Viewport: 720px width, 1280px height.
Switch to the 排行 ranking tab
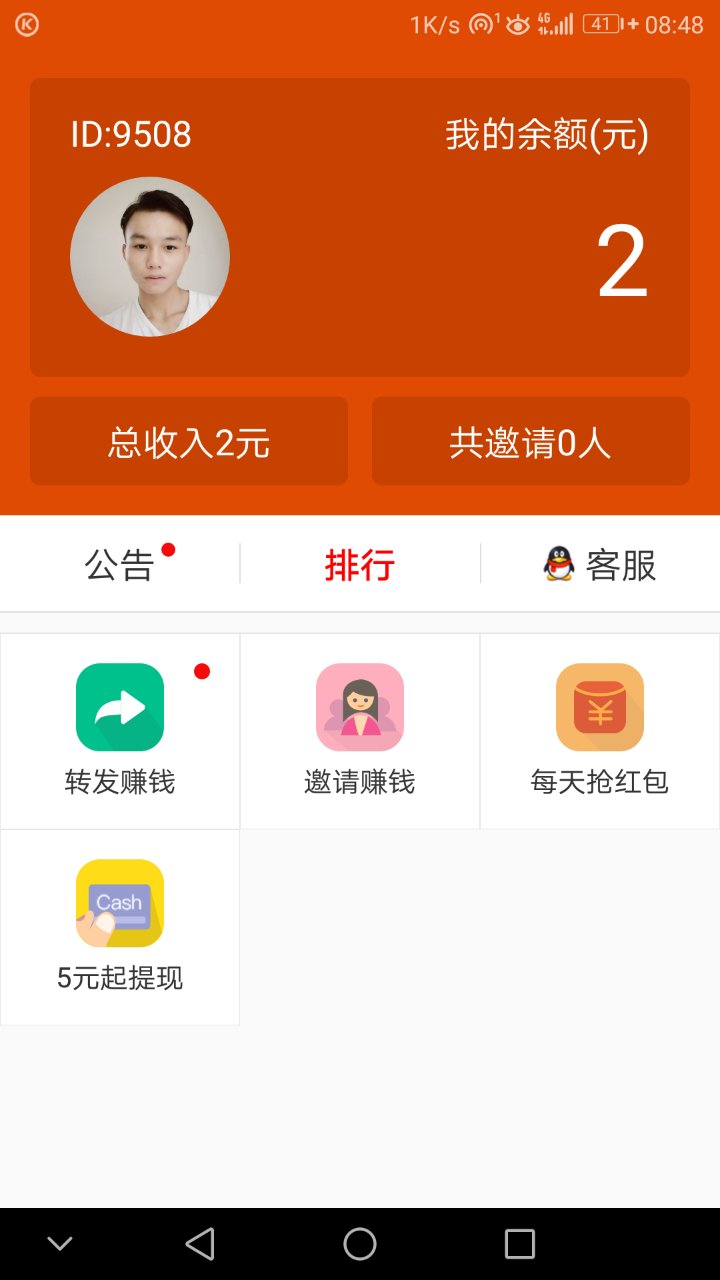360,565
